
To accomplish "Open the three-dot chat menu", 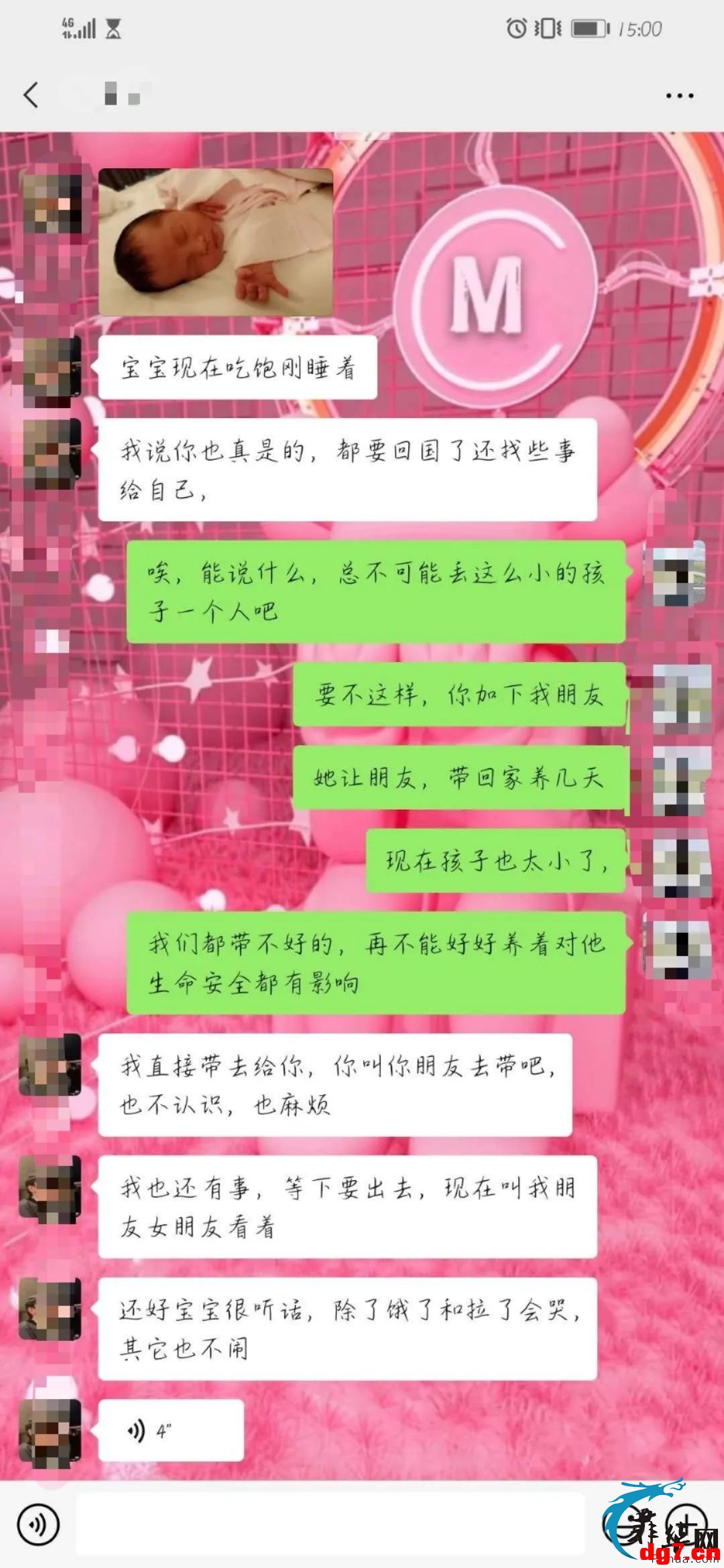I will click(679, 96).
